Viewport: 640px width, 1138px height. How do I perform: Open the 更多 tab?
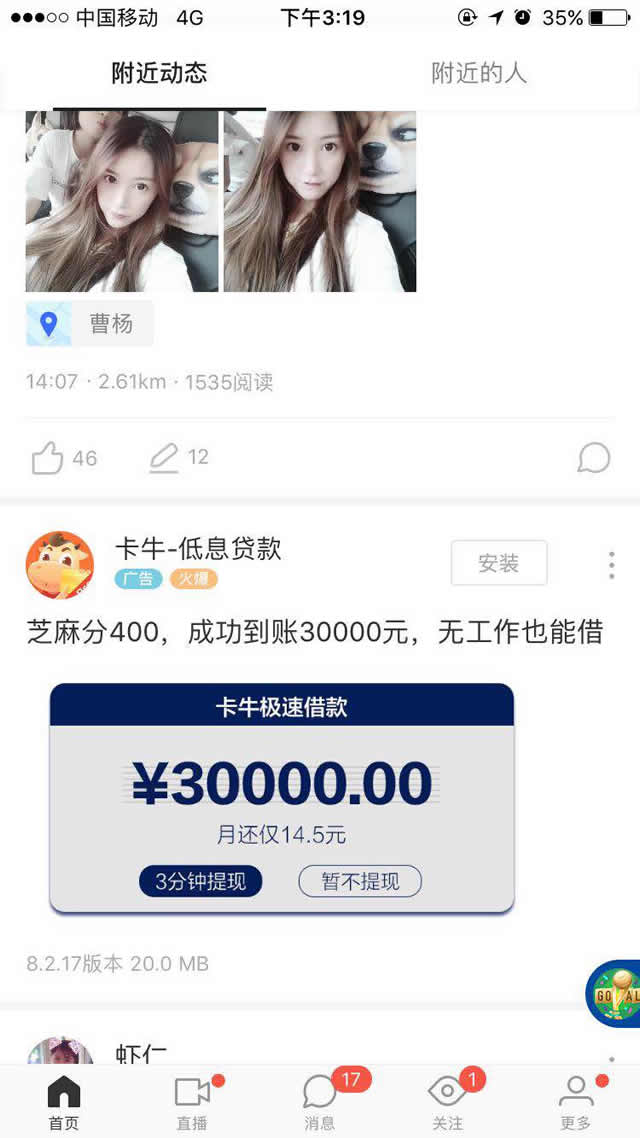click(x=575, y=1101)
